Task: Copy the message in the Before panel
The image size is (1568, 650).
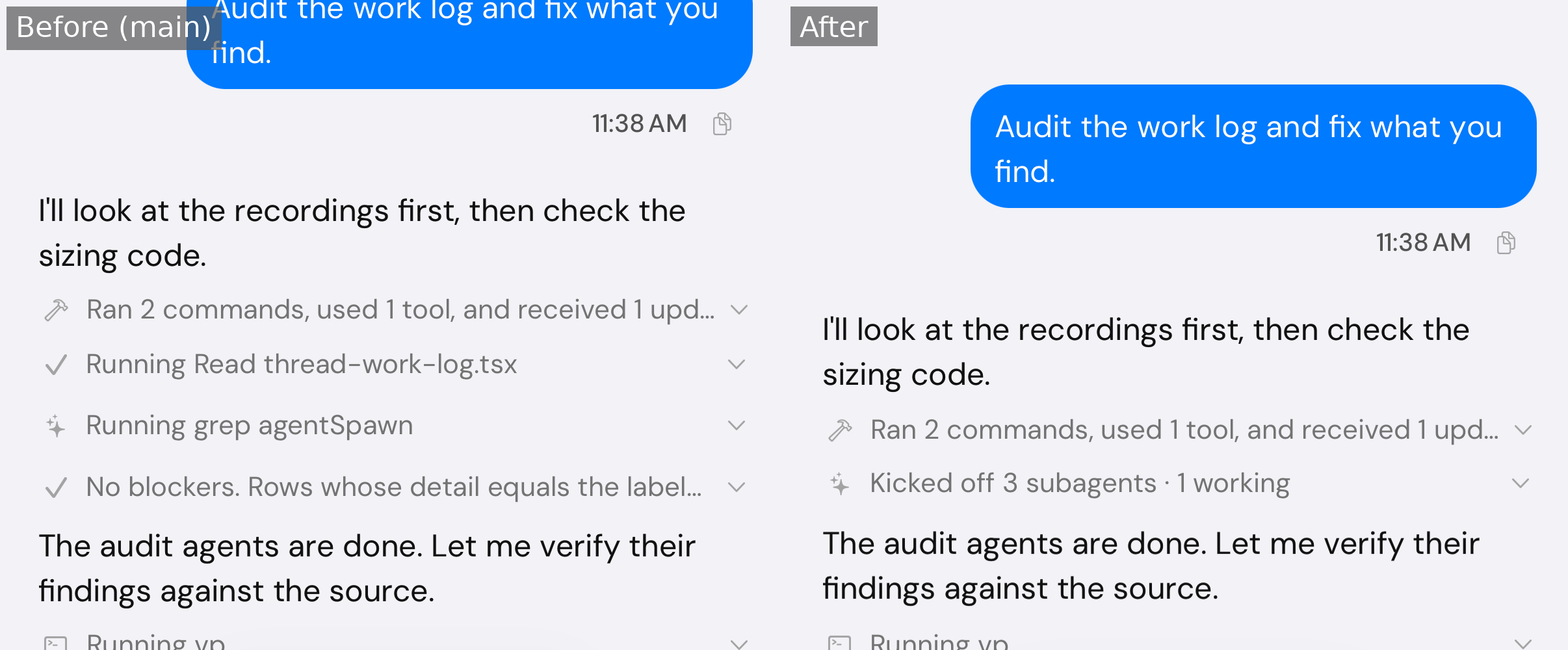Action: click(x=722, y=123)
